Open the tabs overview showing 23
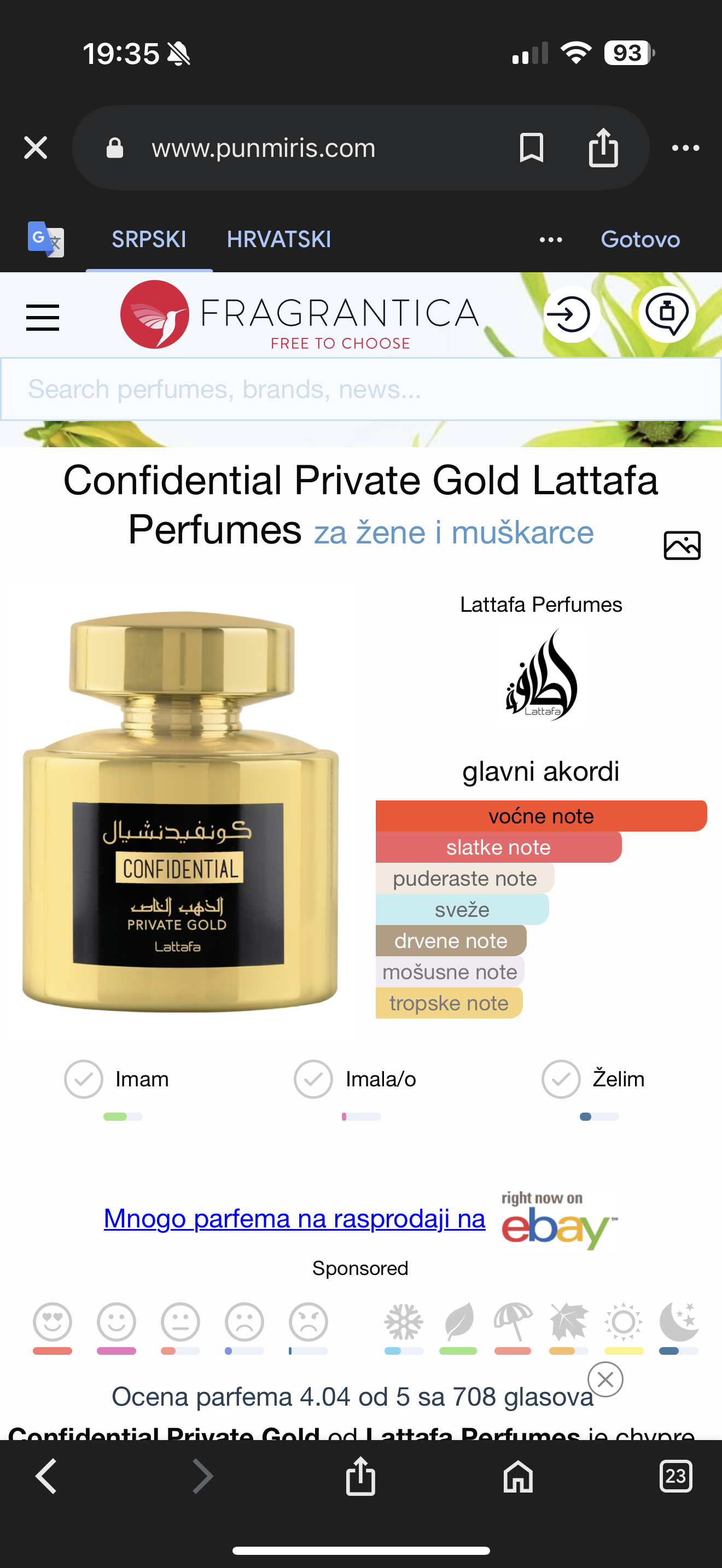 click(x=675, y=1476)
